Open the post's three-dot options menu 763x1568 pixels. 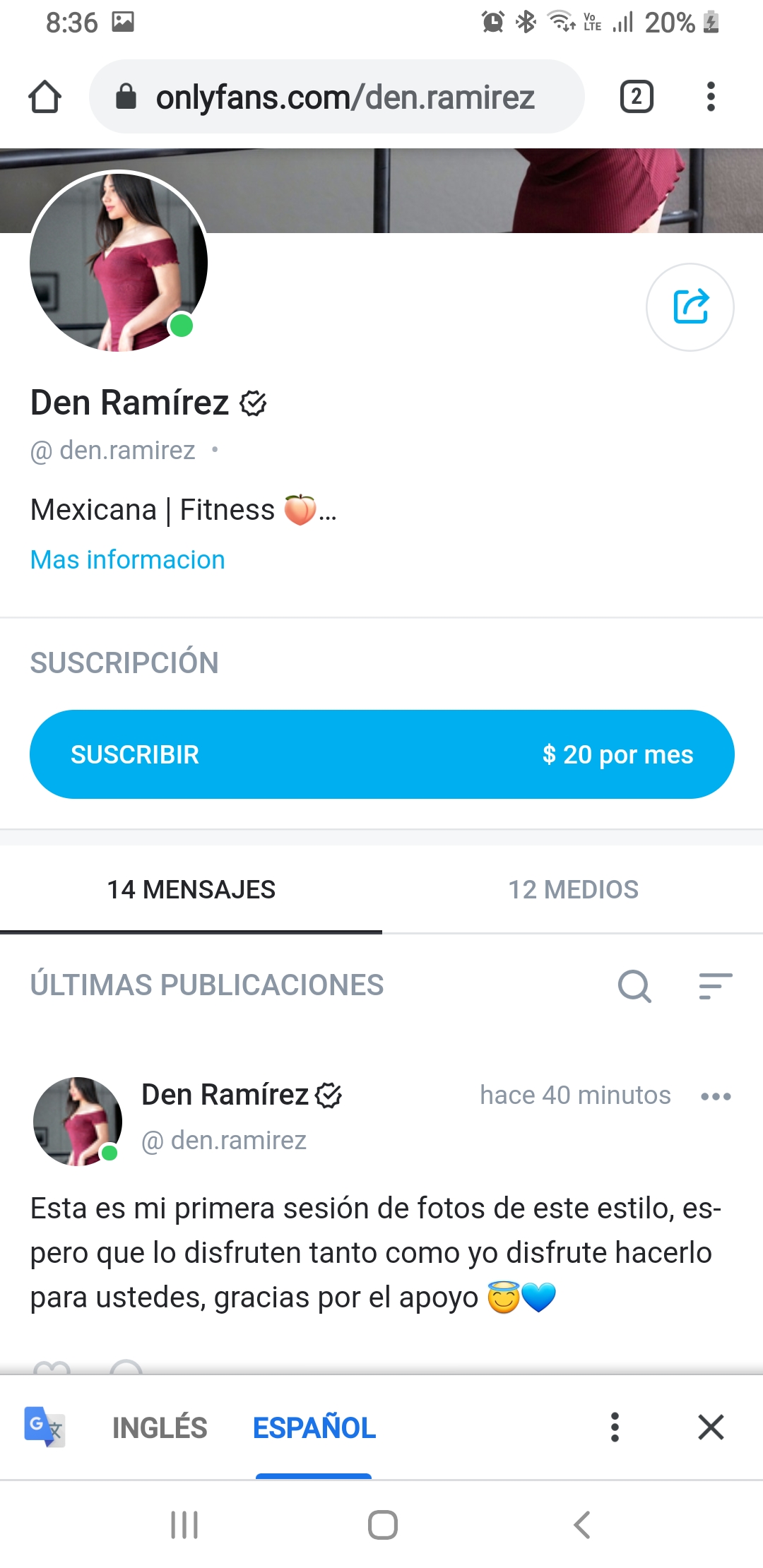[x=716, y=1095]
